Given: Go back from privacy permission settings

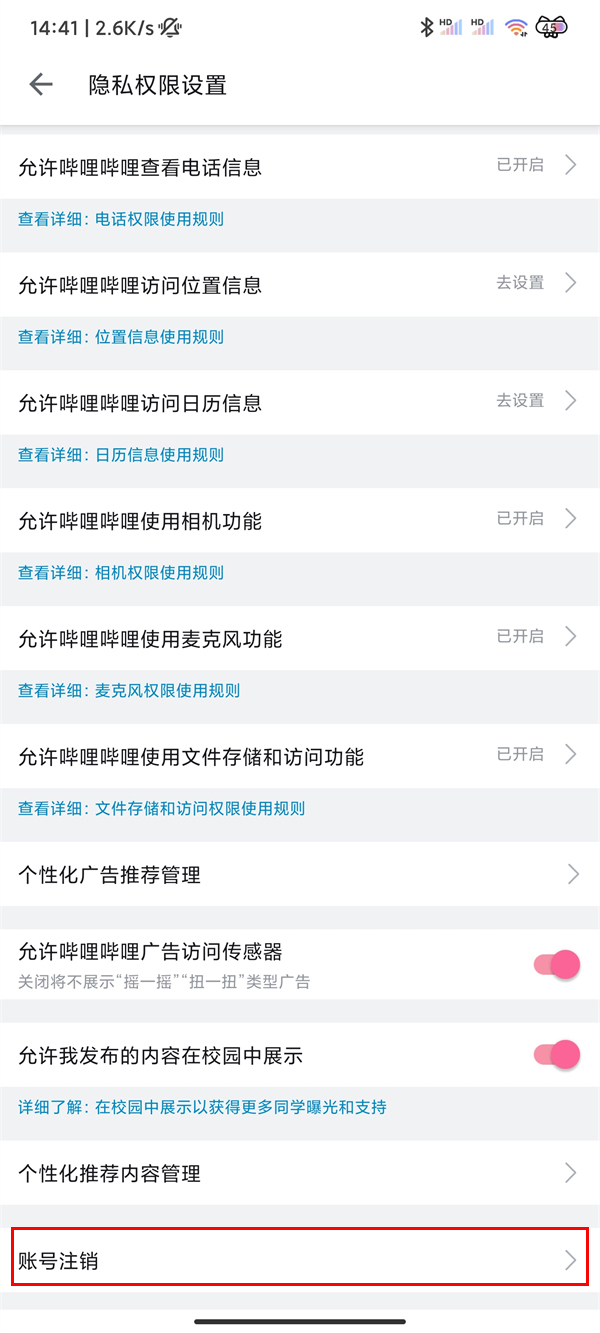Looking at the screenshot, I should coord(41,85).
